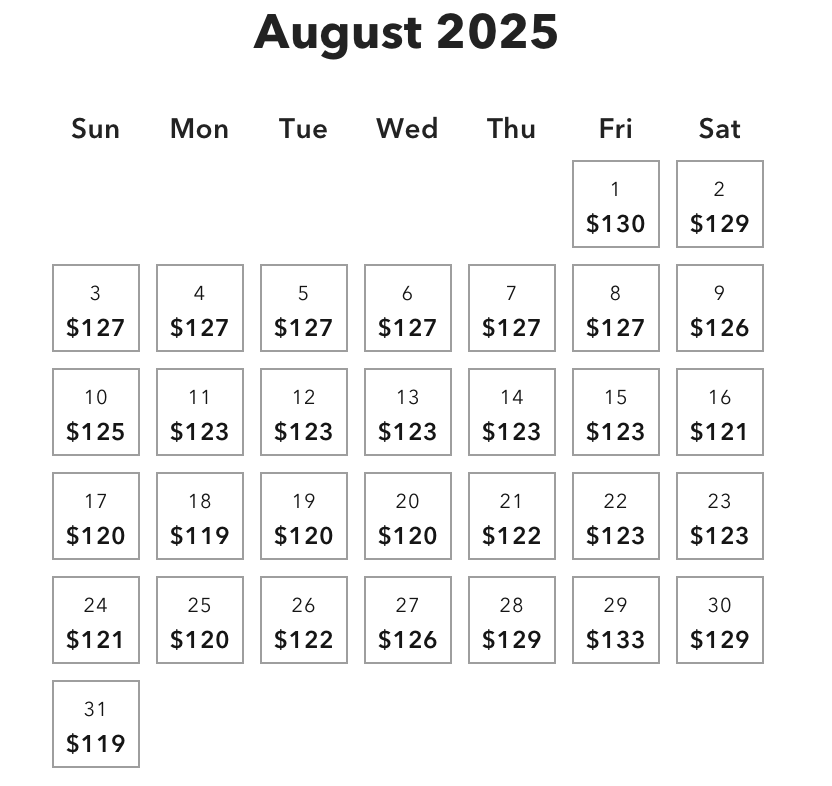Screen dimensions: 832x786
Task: Pick August 17 at $120
Action: (x=96, y=516)
